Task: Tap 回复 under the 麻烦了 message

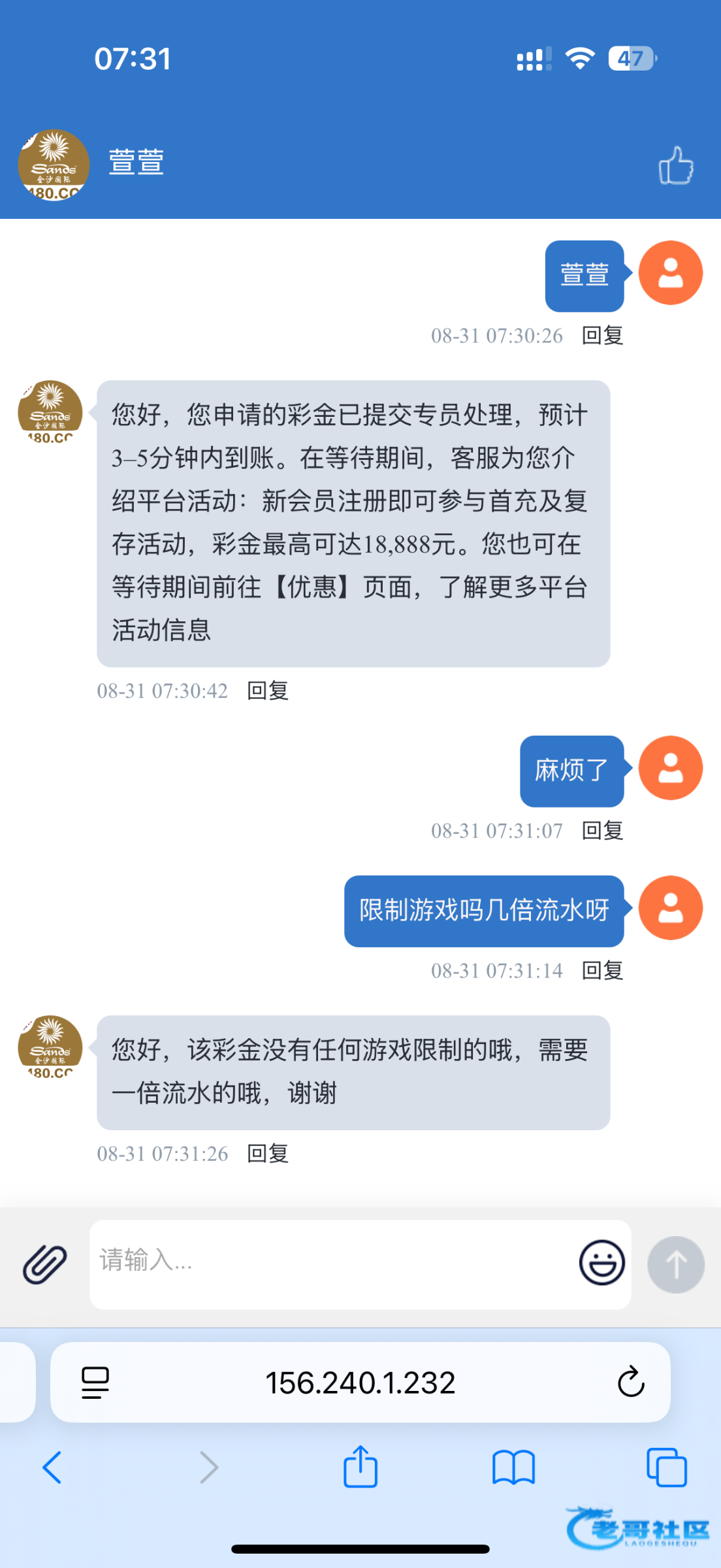Action: pos(602,831)
